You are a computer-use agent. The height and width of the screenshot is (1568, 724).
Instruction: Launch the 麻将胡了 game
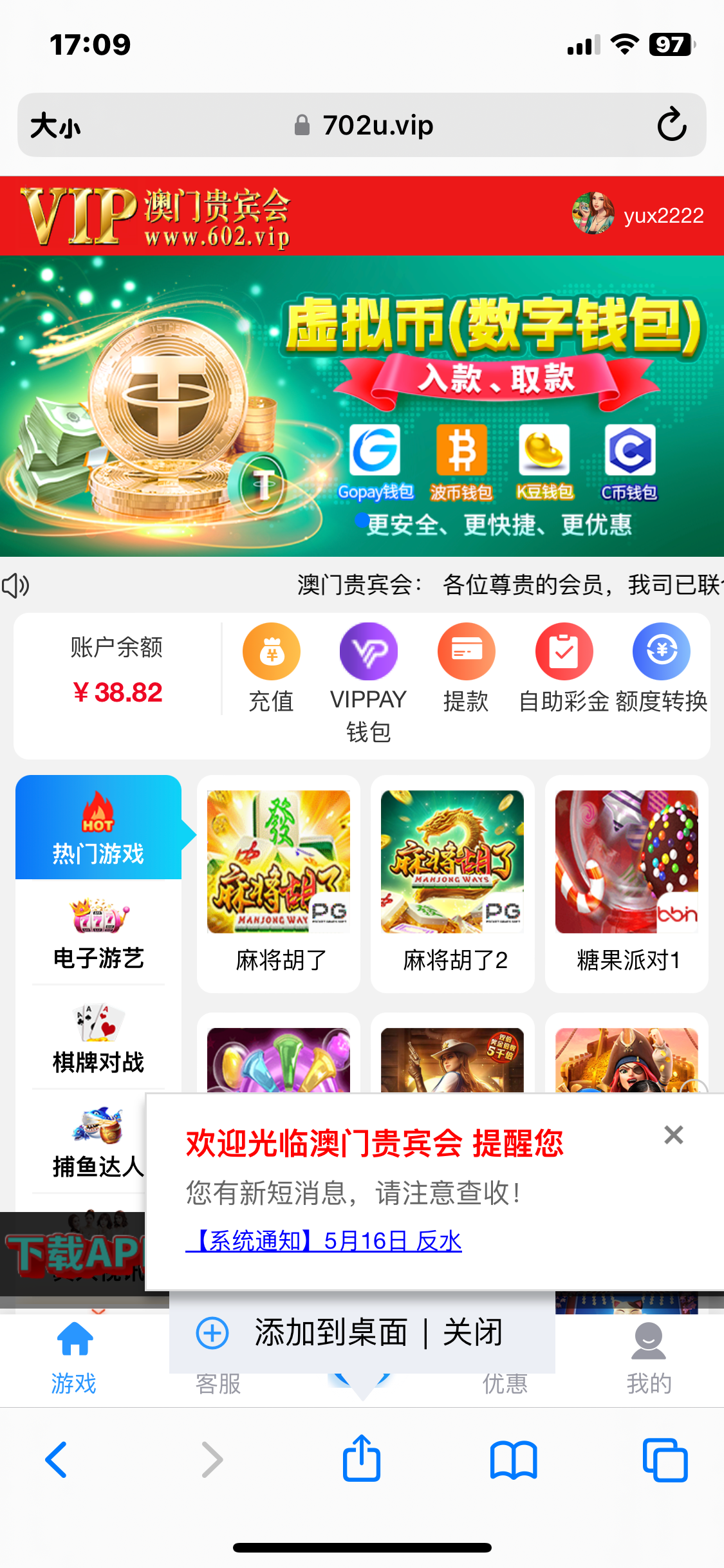[279, 882]
